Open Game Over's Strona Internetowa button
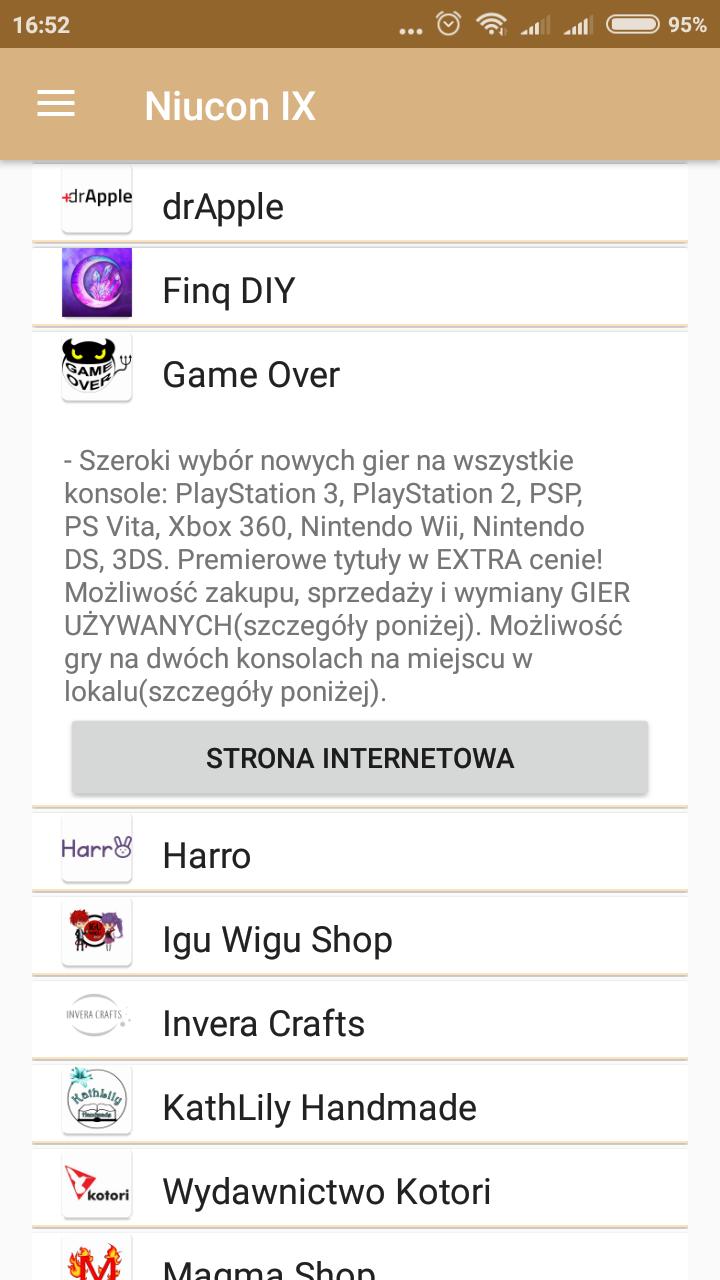This screenshot has width=720, height=1280. click(360, 758)
